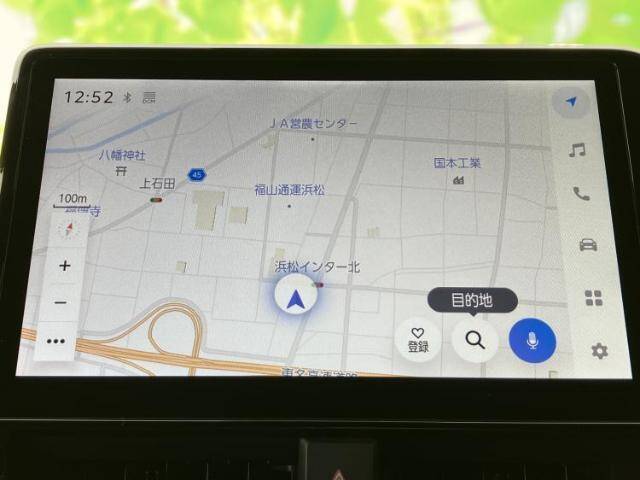Open the apps grid
The height and width of the screenshot is (480, 640).
(593, 297)
